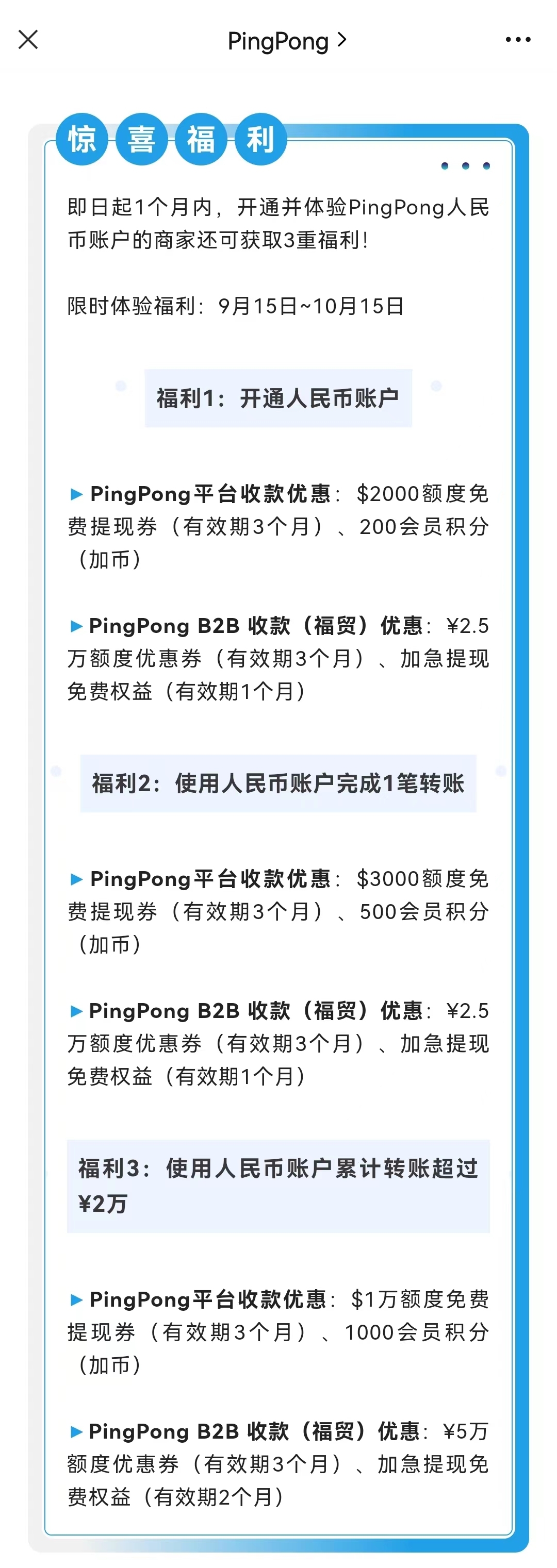
Task: Select the 喜 circle badge icon
Action: 141,139
